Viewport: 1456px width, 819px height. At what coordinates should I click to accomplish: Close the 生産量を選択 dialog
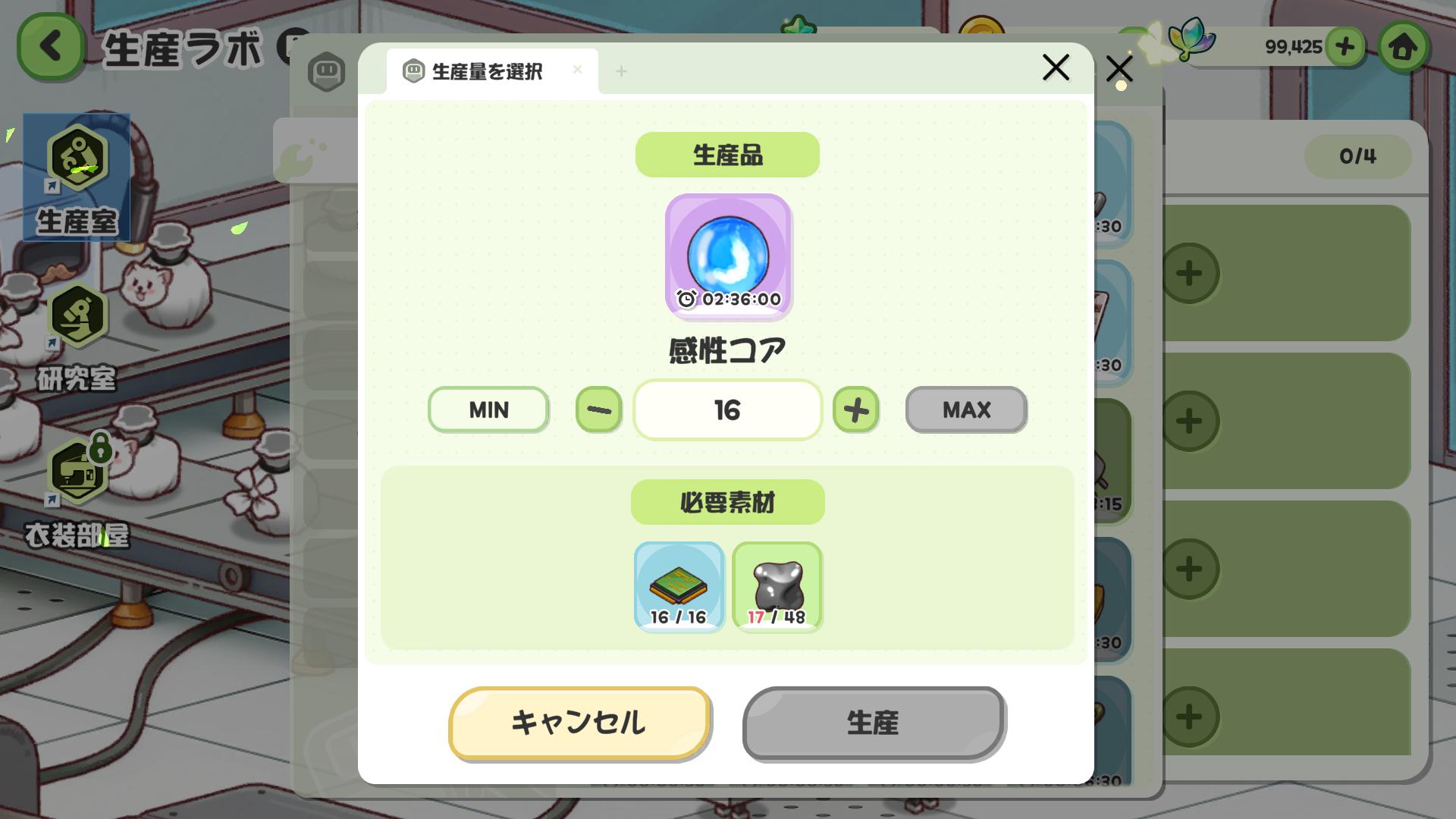pos(1056,68)
